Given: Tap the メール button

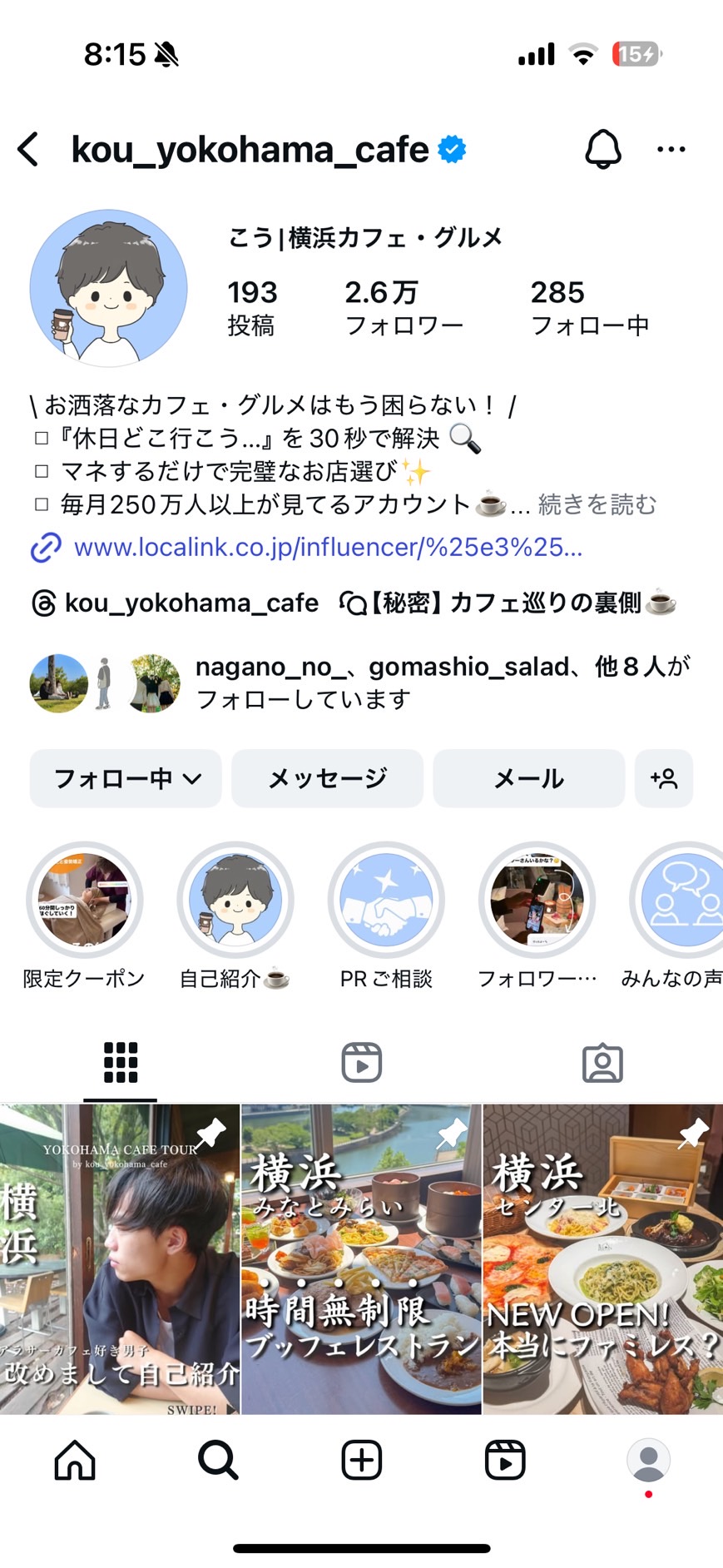Looking at the screenshot, I should click(x=528, y=779).
